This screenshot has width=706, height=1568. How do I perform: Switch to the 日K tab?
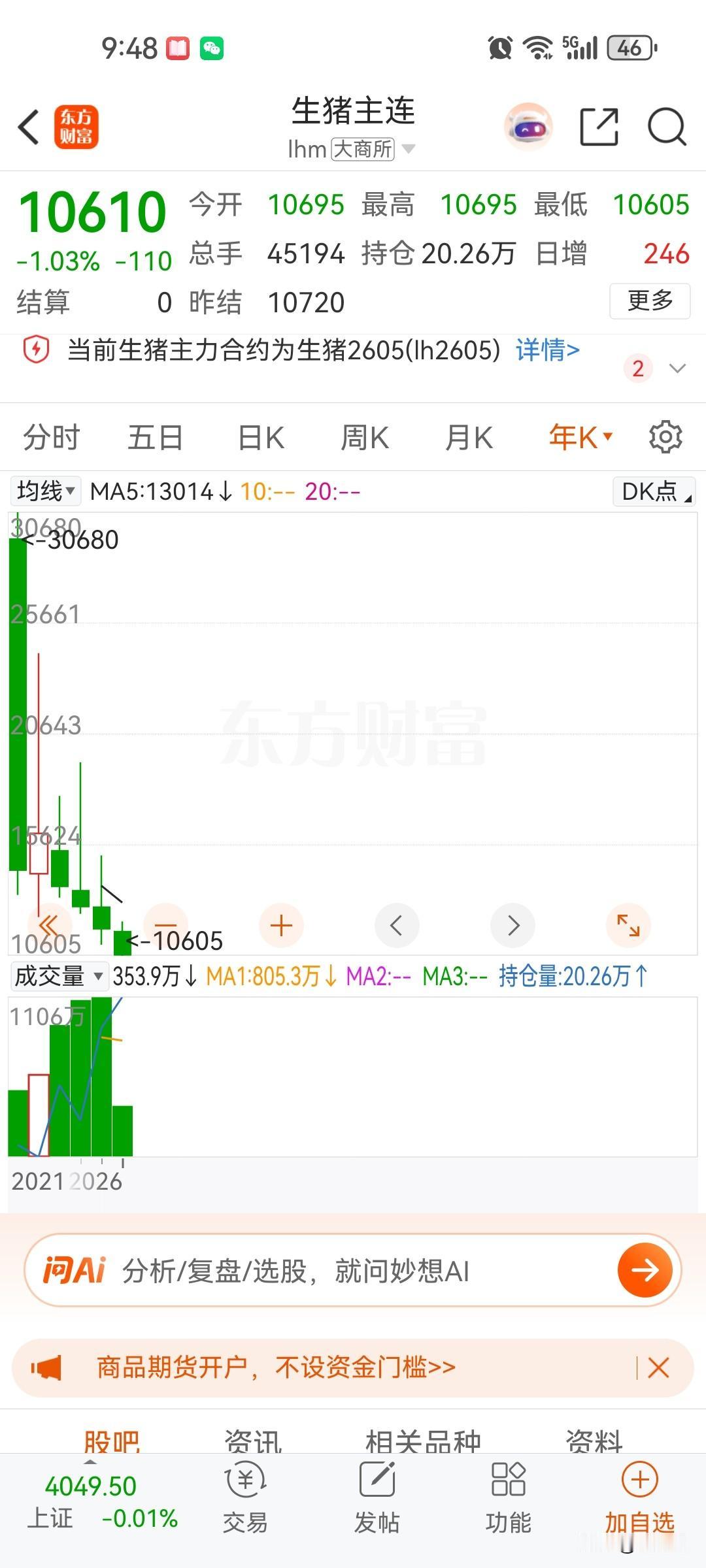pos(260,436)
